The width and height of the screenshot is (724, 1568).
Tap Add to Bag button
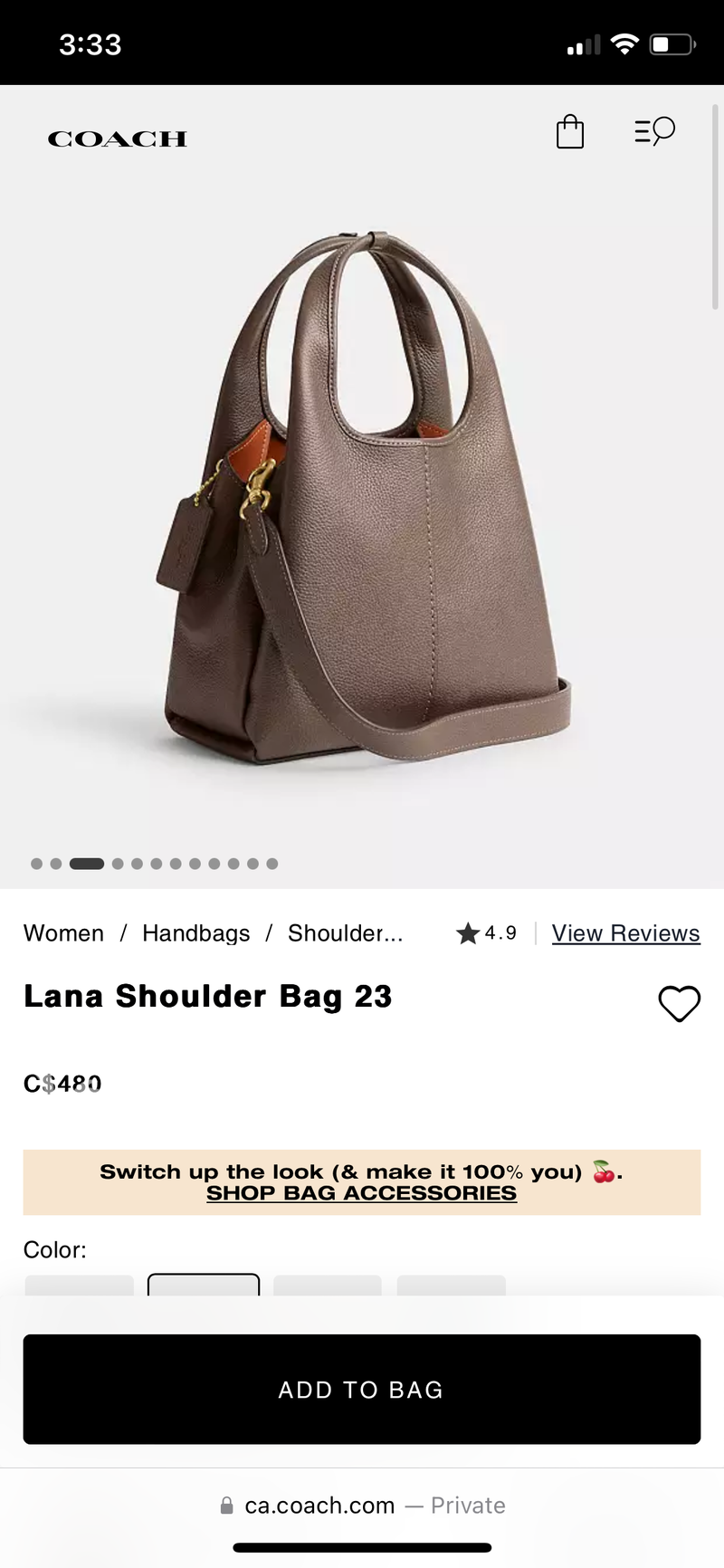tap(361, 1389)
